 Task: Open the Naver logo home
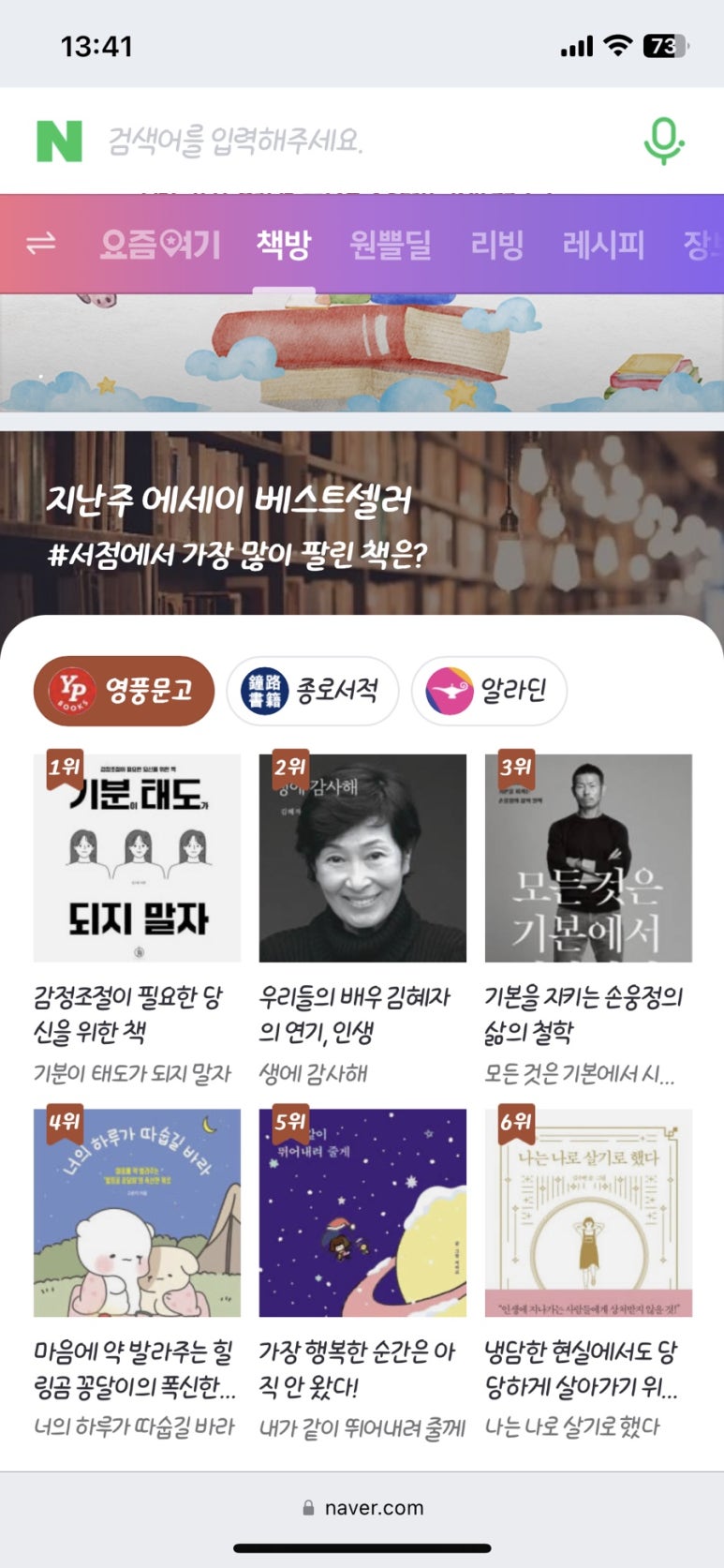click(59, 142)
